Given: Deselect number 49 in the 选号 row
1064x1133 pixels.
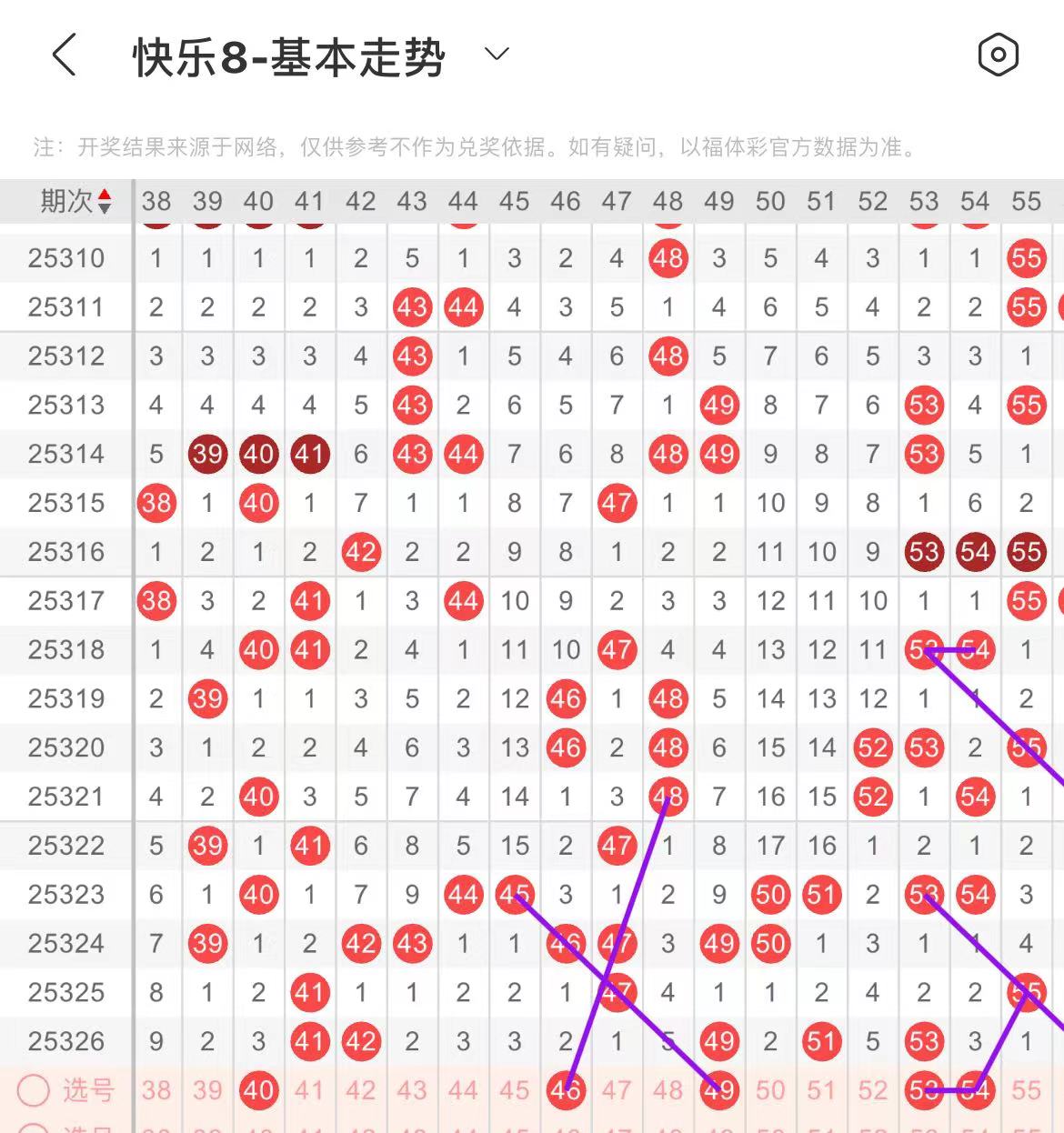Looking at the screenshot, I should (x=718, y=1089).
